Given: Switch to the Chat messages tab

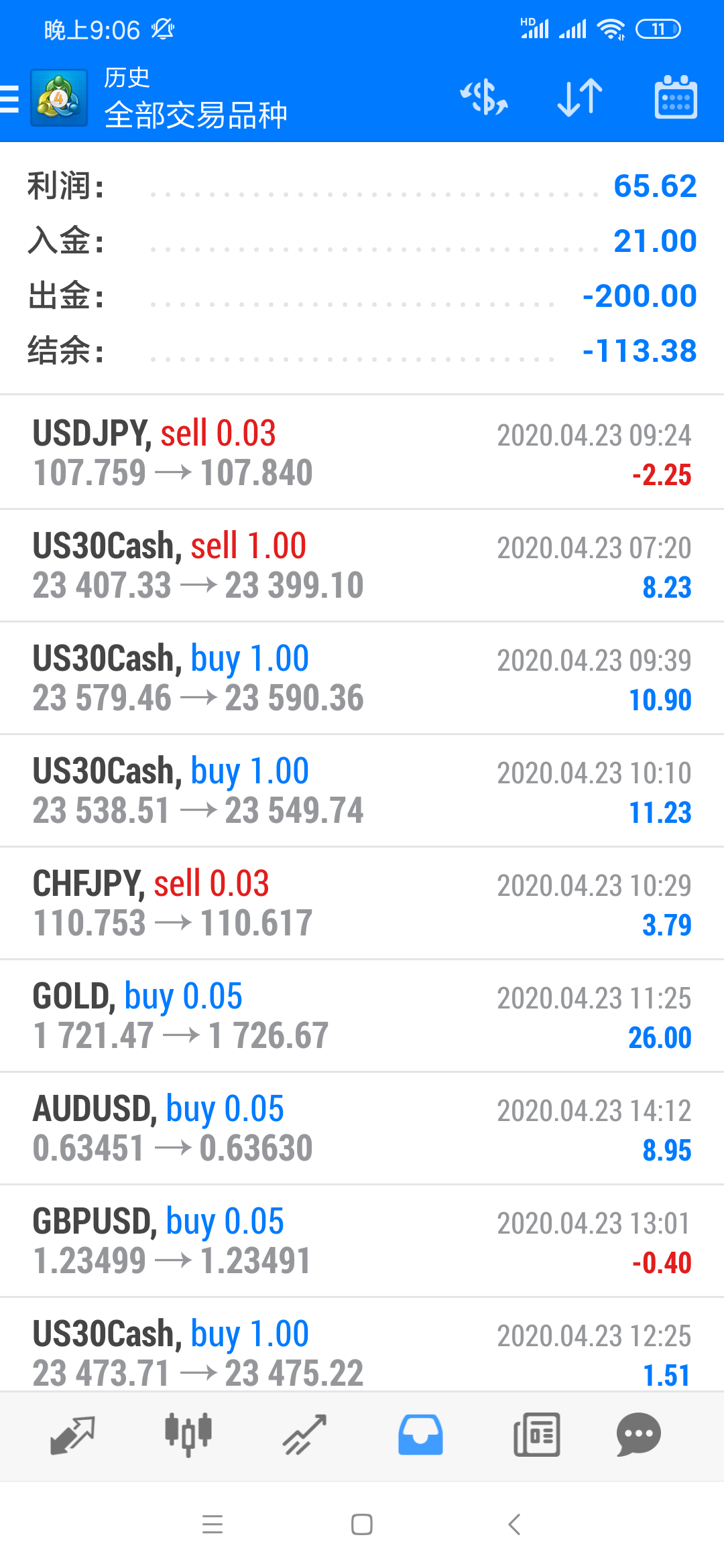Looking at the screenshot, I should coord(638,1435).
